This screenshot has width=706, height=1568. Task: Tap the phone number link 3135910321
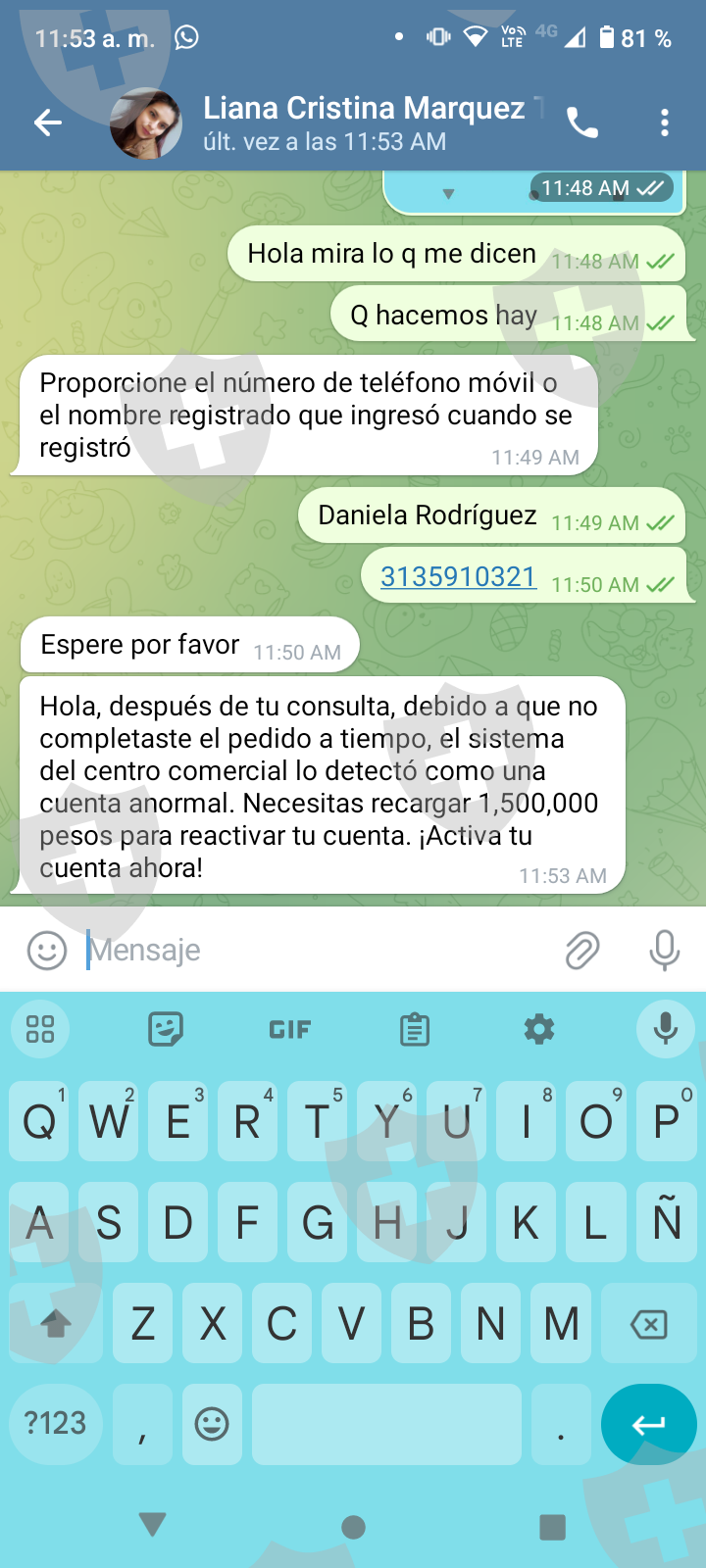(458, 576)
